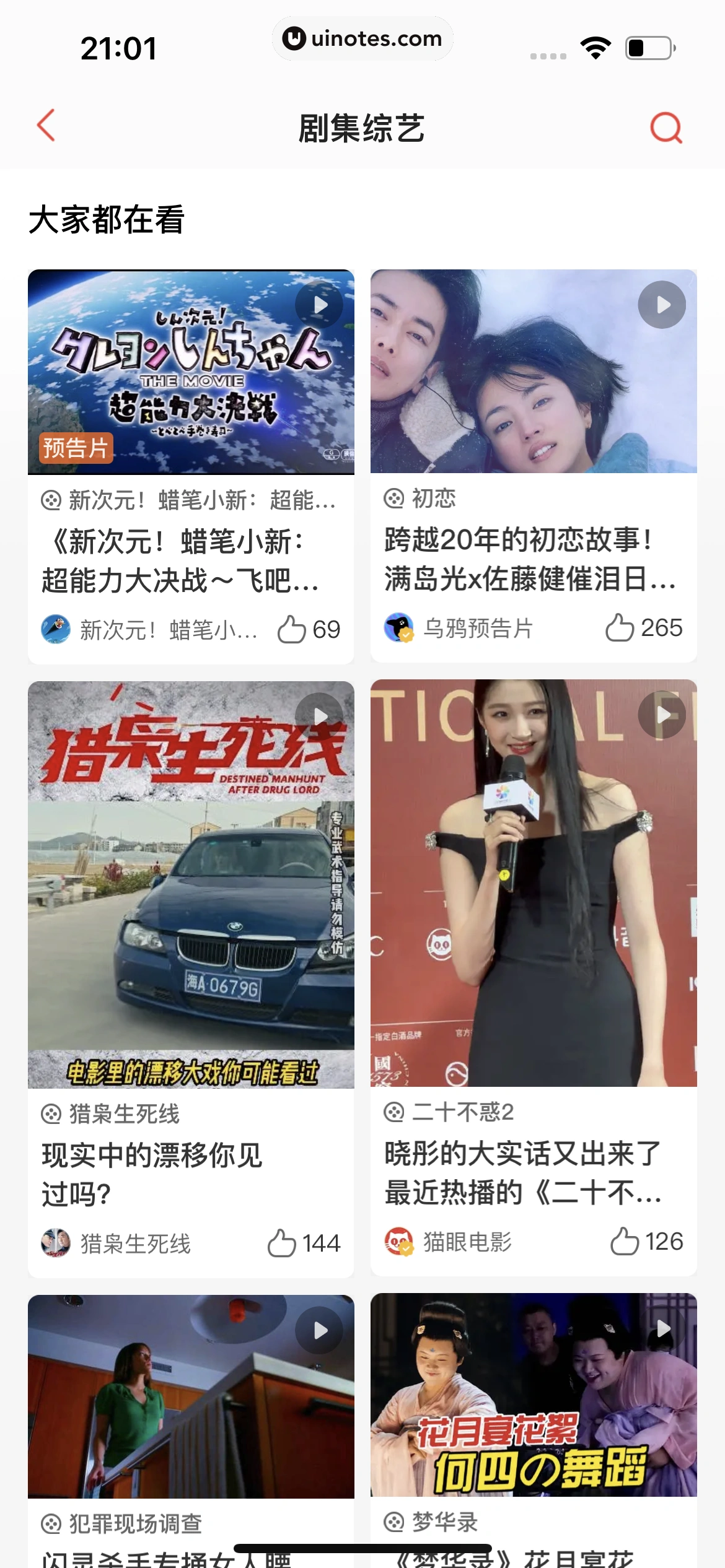
Task: Tap the uinotes.com pill at the top
Action: 362,38
